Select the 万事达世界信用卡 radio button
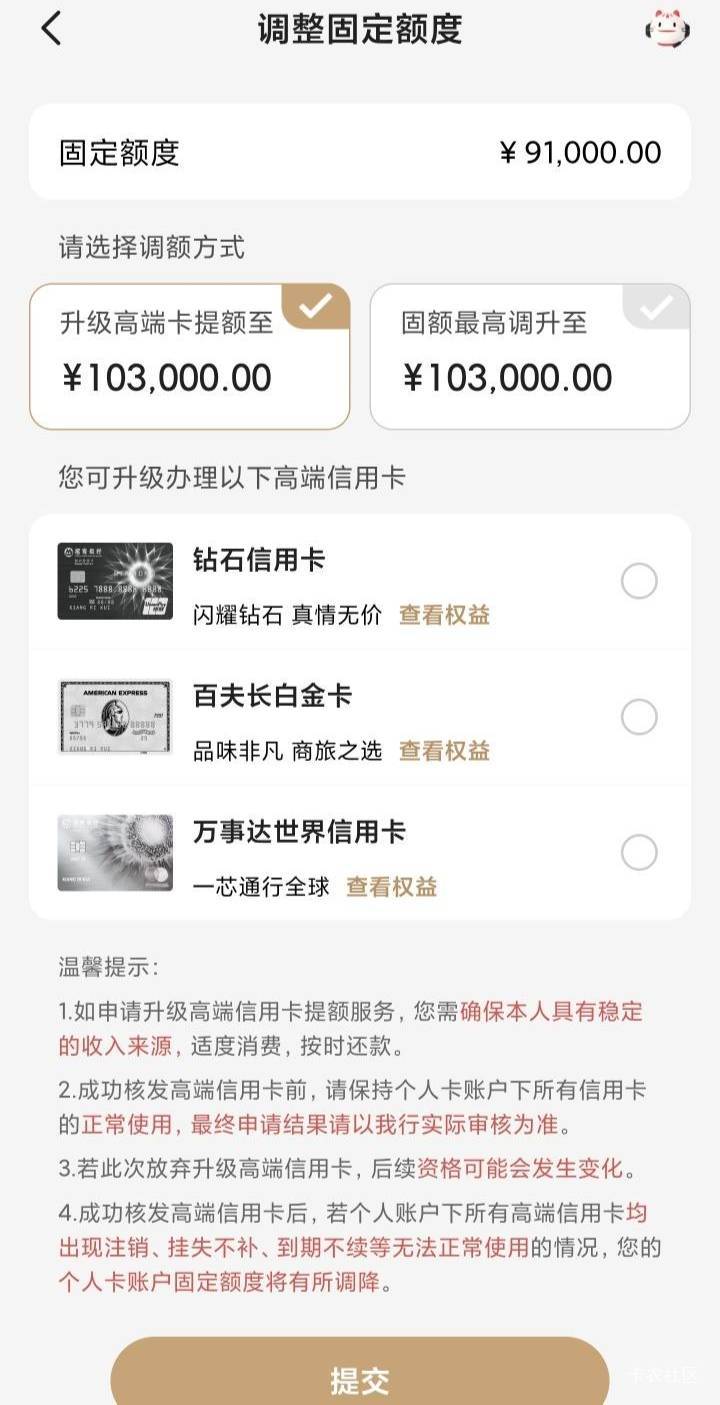 (639, 853)
